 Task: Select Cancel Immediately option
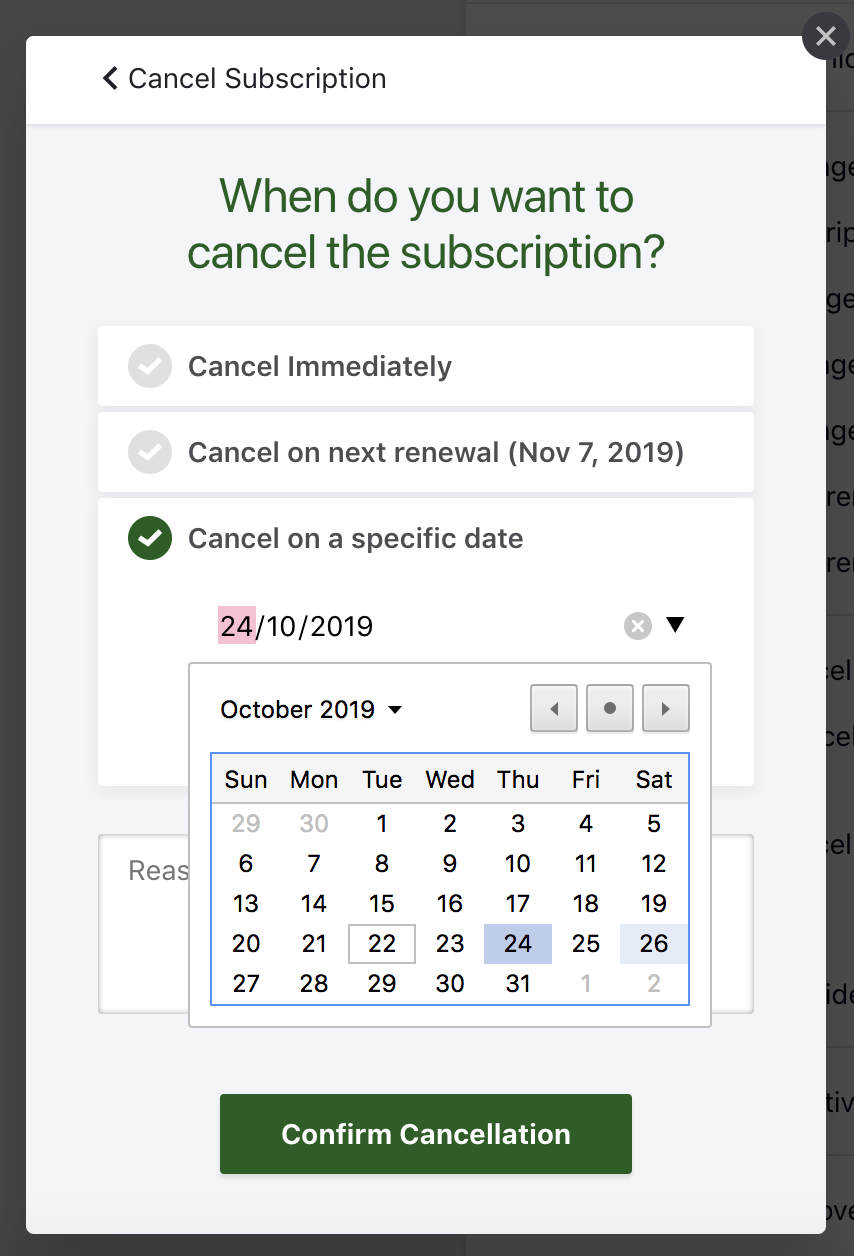click(x=150, y=366)
